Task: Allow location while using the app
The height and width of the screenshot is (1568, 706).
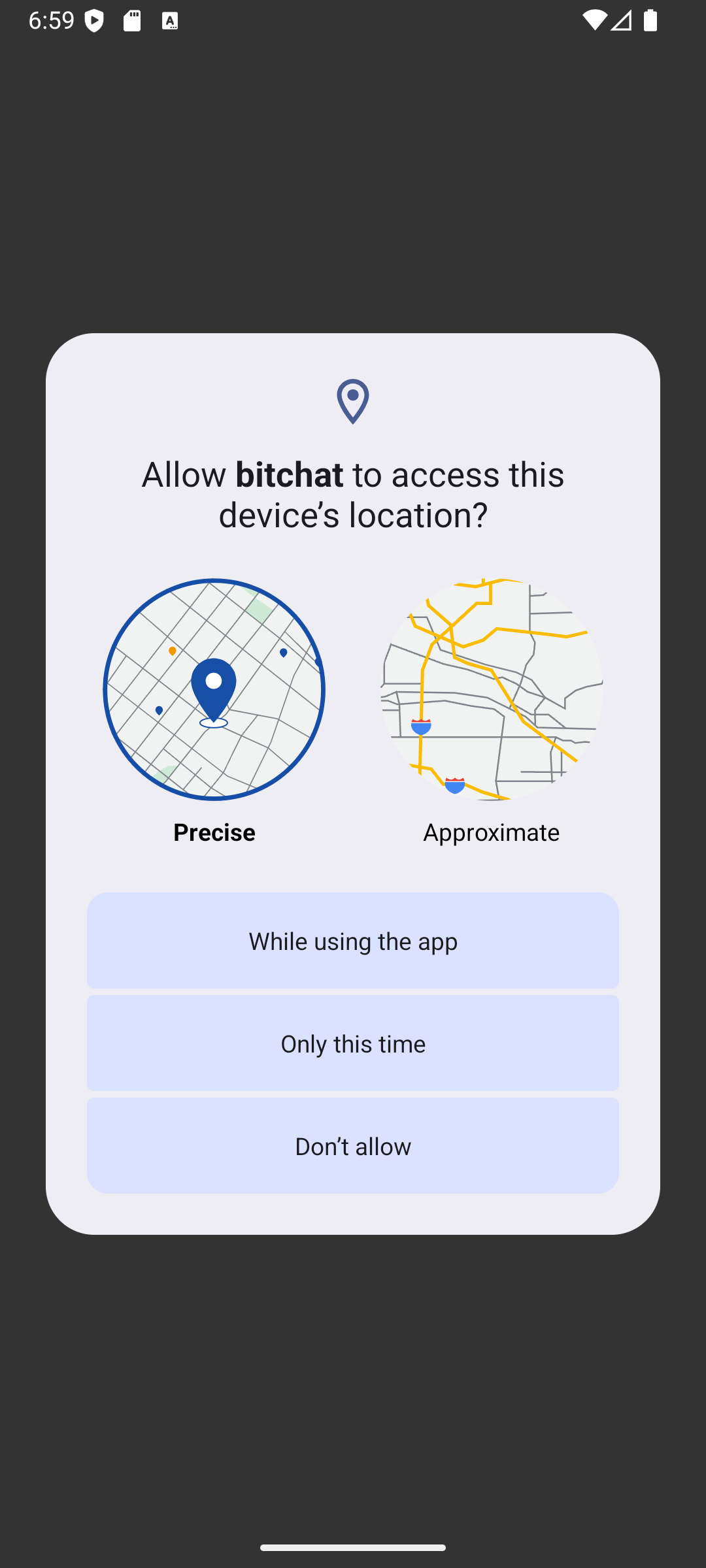Action: click(353, 941)
